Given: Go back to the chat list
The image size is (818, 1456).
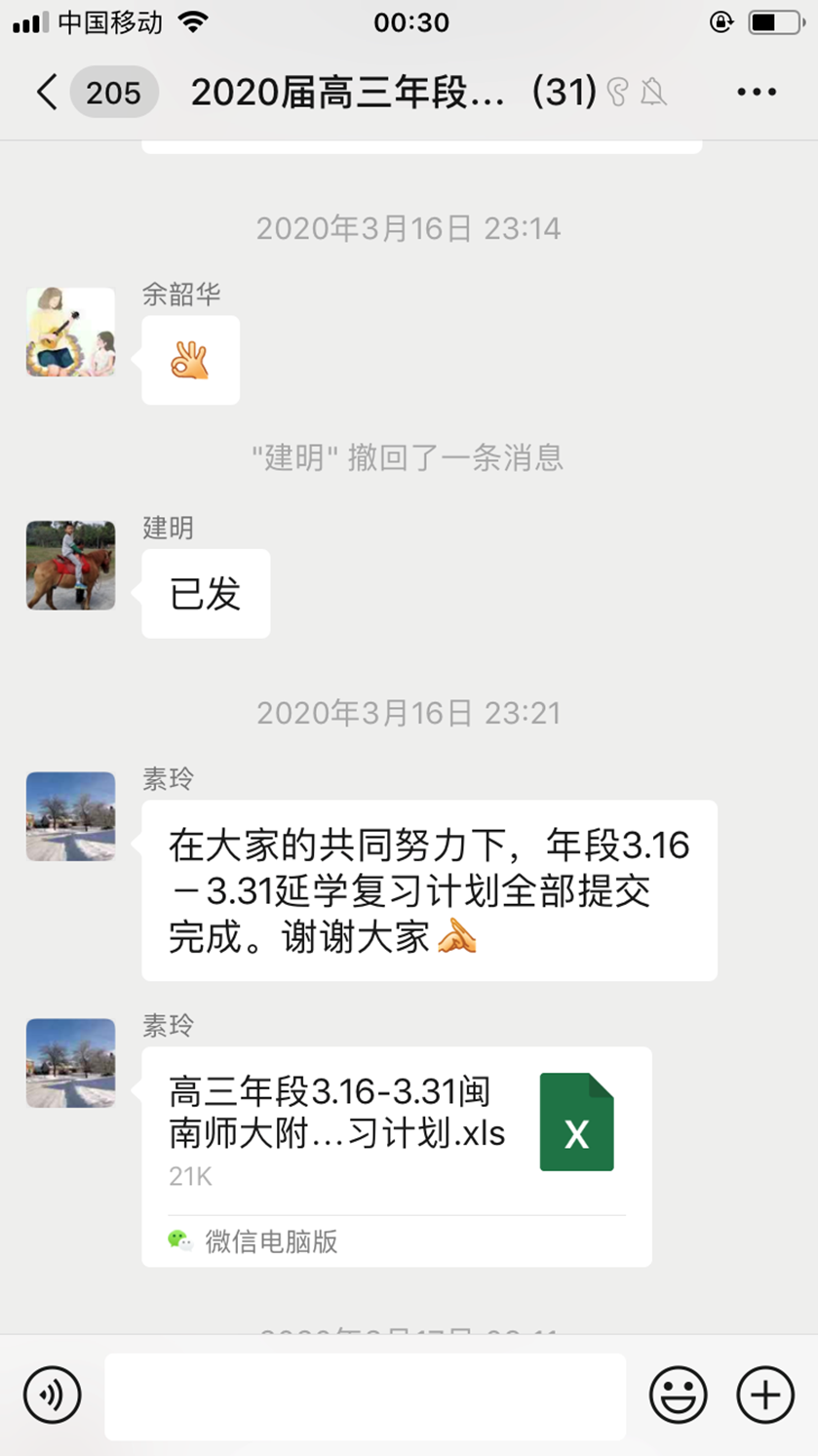Looking at the screenshot, I should point(47,93).
